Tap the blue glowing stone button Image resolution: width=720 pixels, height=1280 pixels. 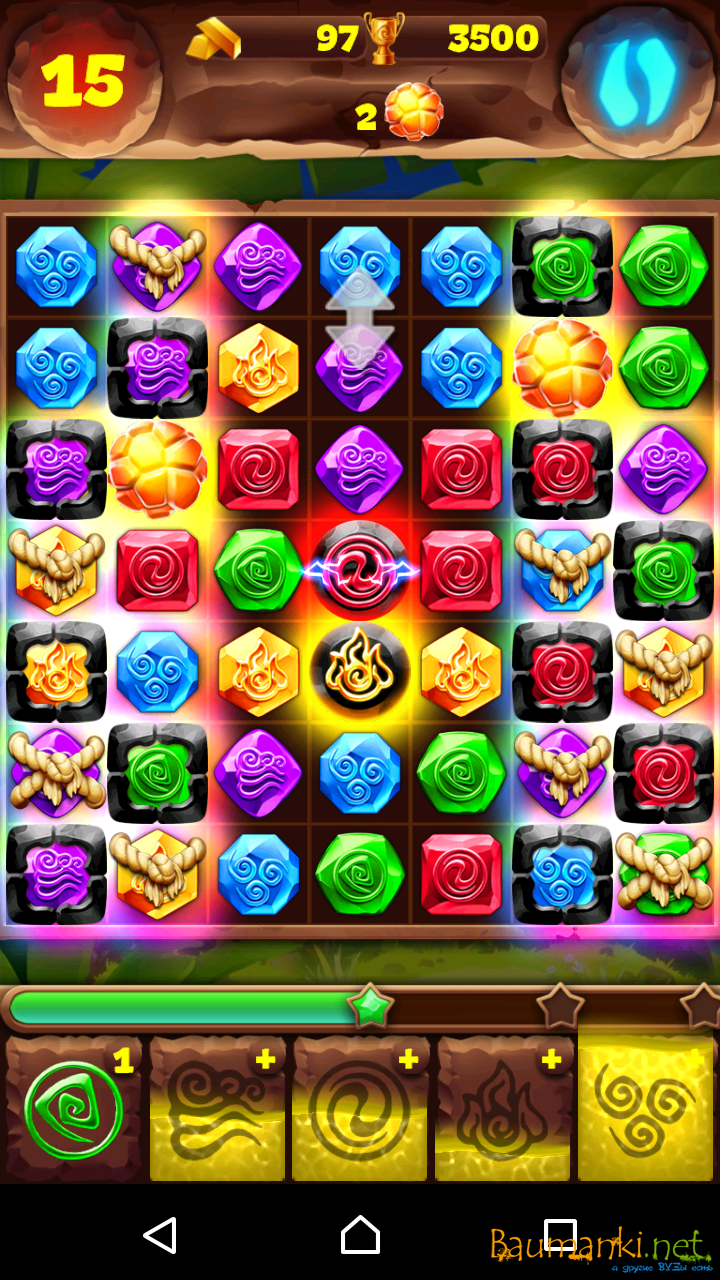coord(637,82)
